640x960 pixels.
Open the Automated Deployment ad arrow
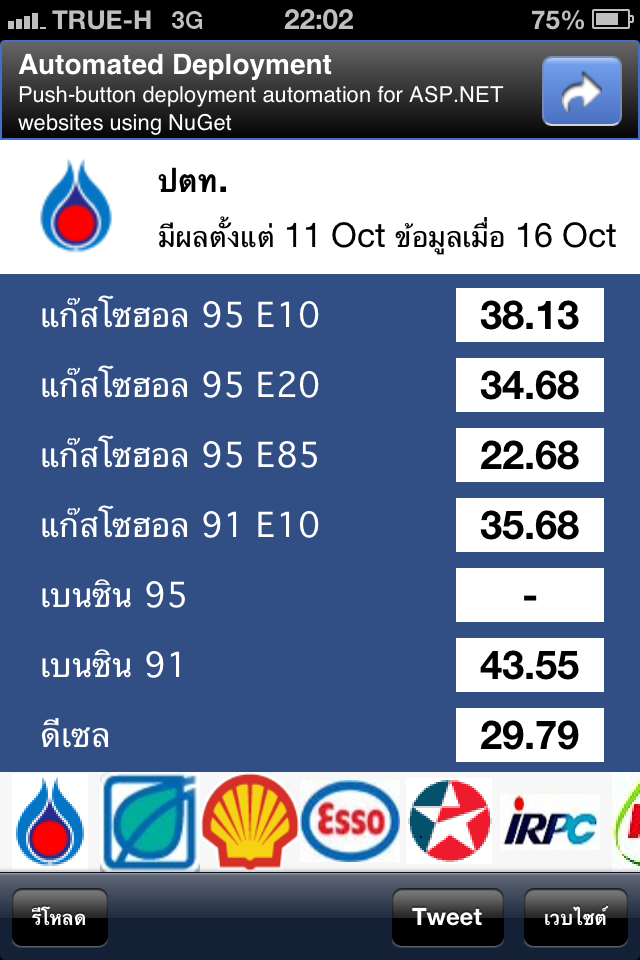pyautogui.click(x=581, y=91)
